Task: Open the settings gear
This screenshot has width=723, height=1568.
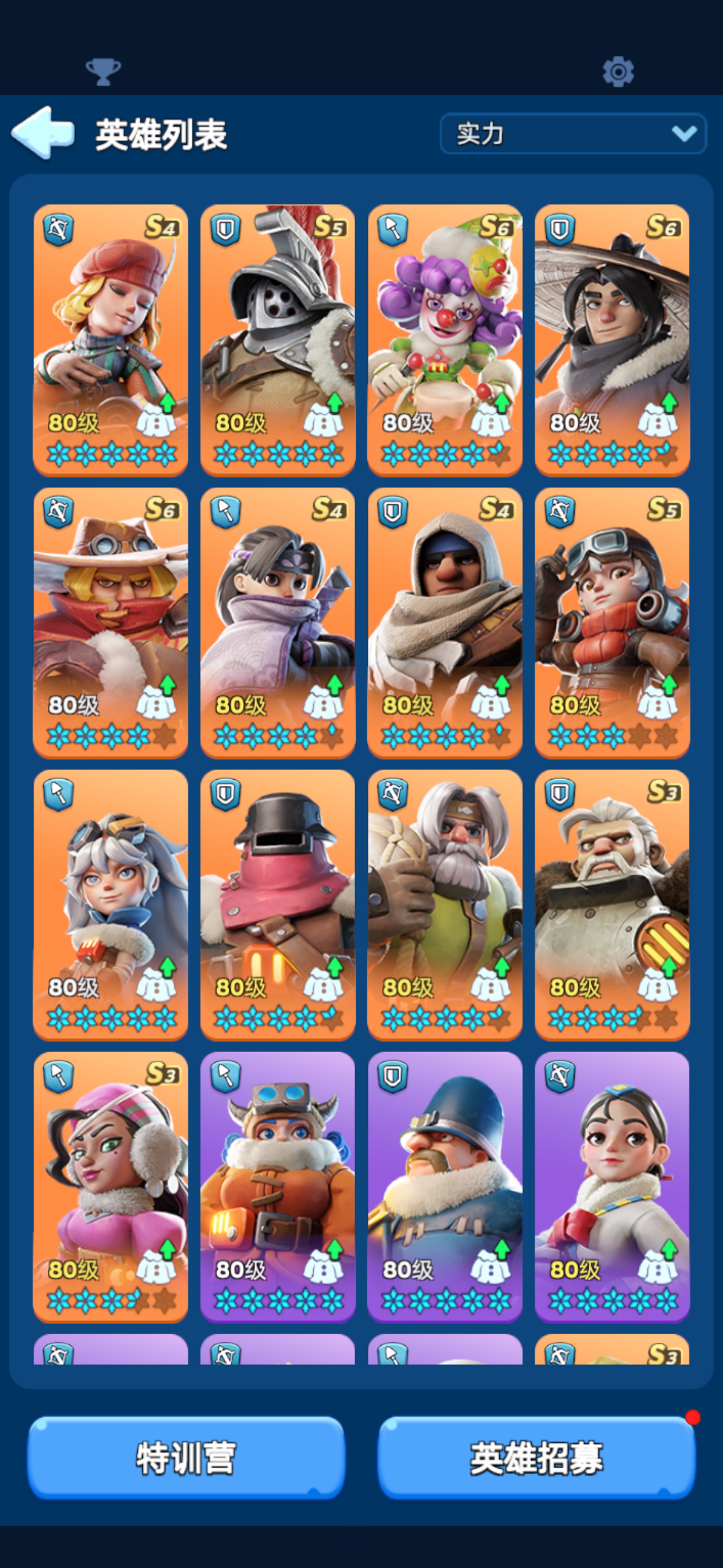Action: point(618,72)
